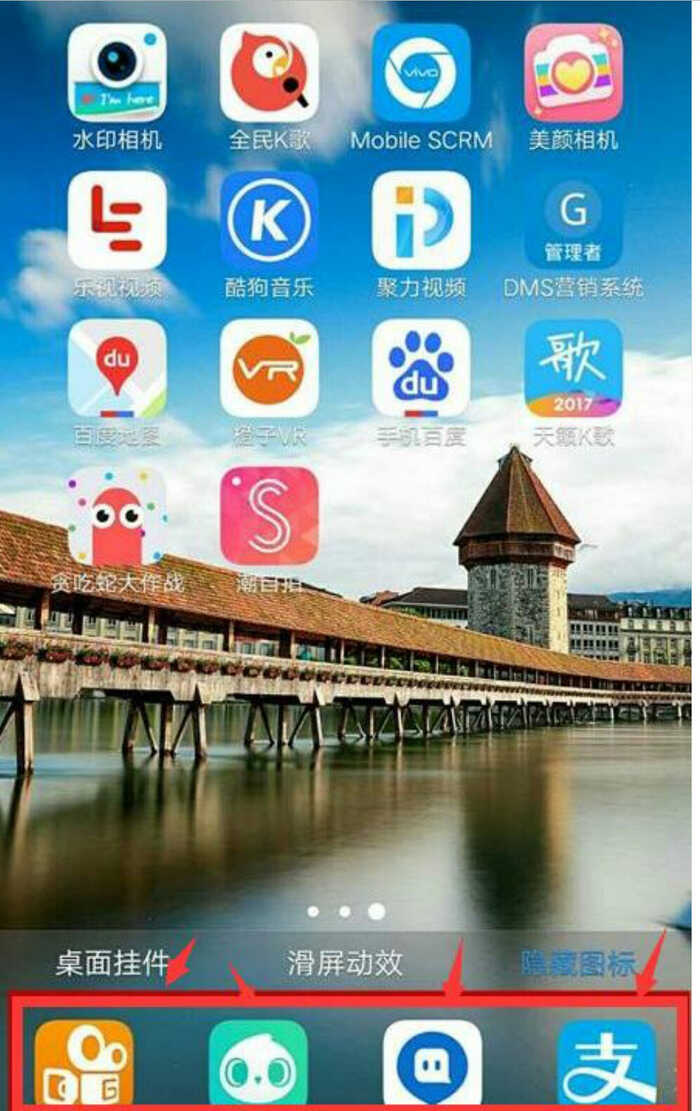Open 天籁K歌 app

click(573, 368)
